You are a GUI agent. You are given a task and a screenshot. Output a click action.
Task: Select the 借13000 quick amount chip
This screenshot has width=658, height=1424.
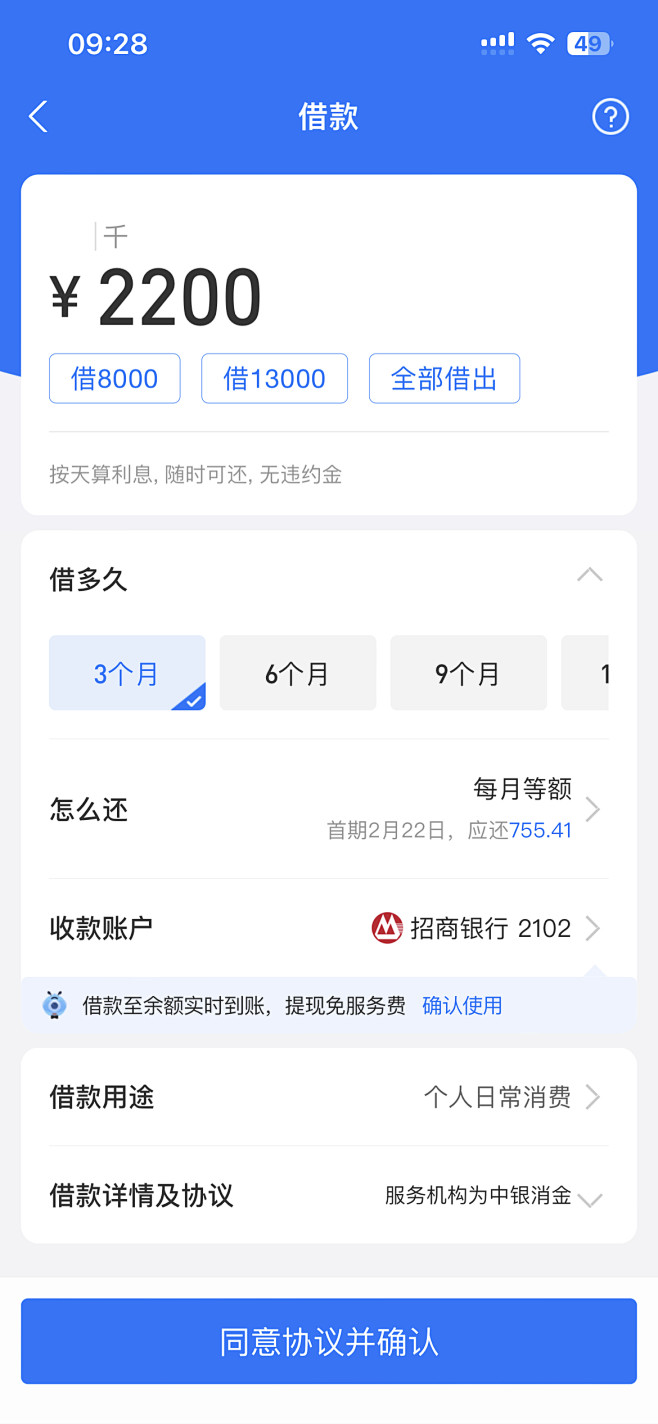(x=275, y=379)
